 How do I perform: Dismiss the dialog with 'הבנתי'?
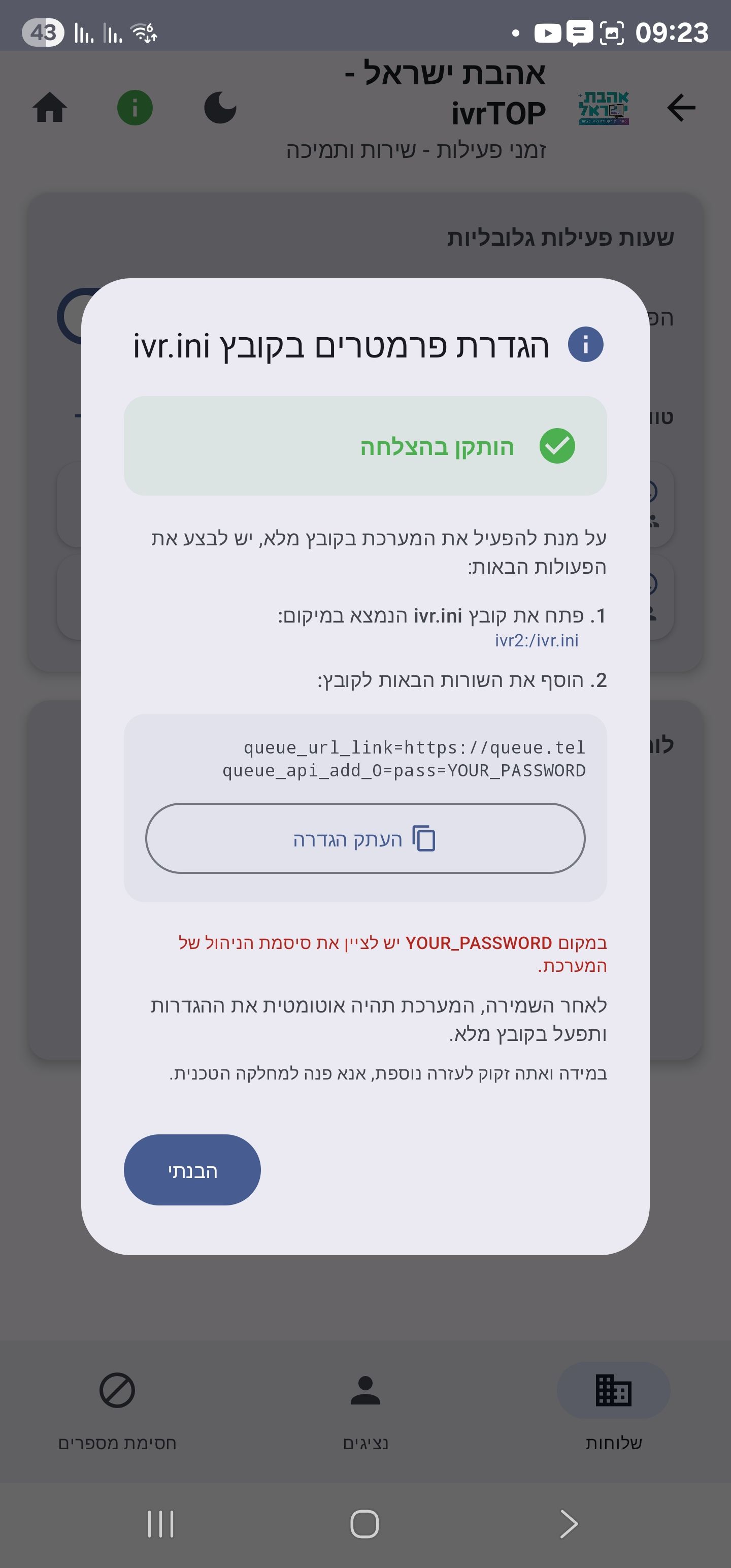click(192, 1169)
